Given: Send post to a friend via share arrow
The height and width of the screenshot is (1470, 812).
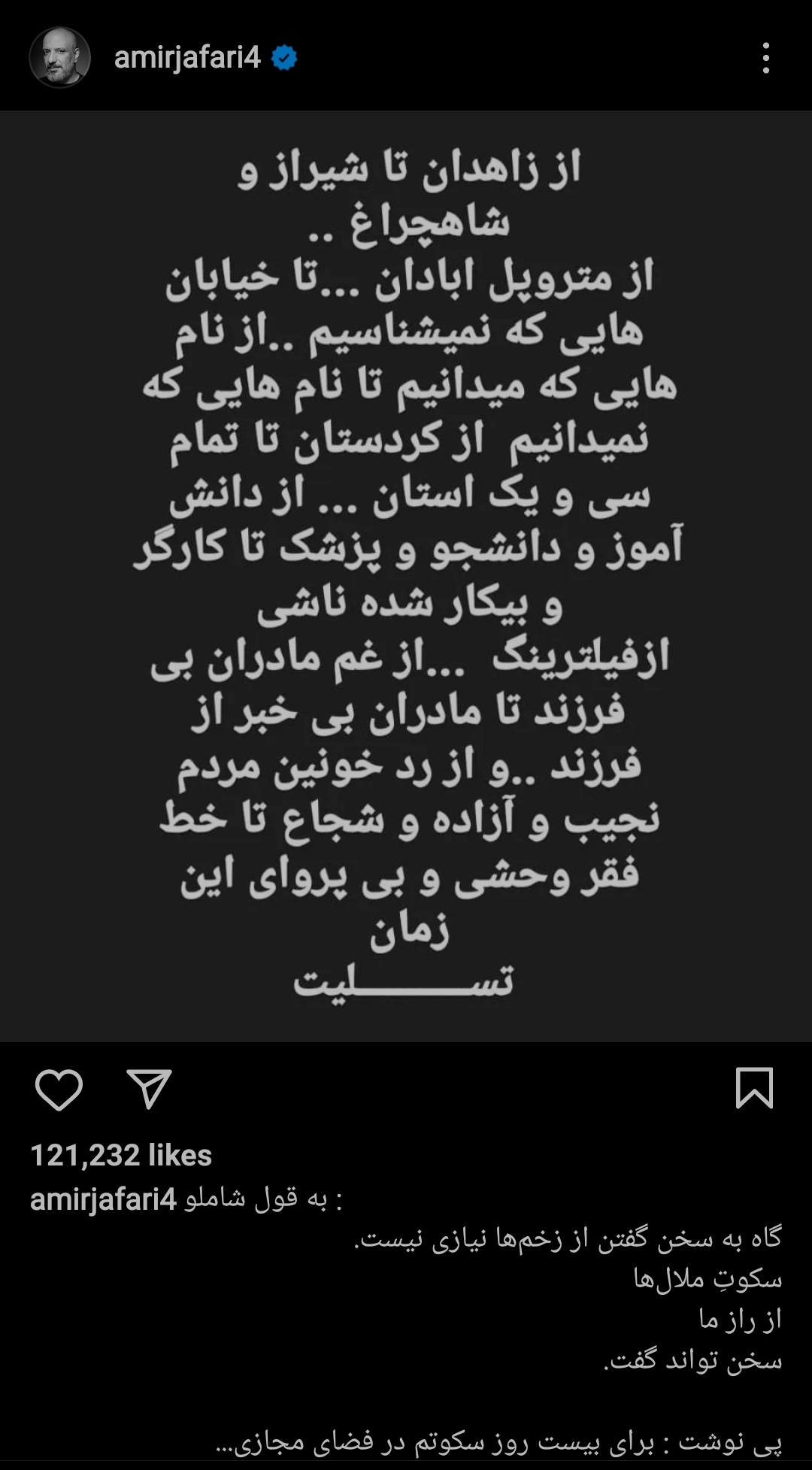Looking at the screenshot, I should pos(150,1087).
